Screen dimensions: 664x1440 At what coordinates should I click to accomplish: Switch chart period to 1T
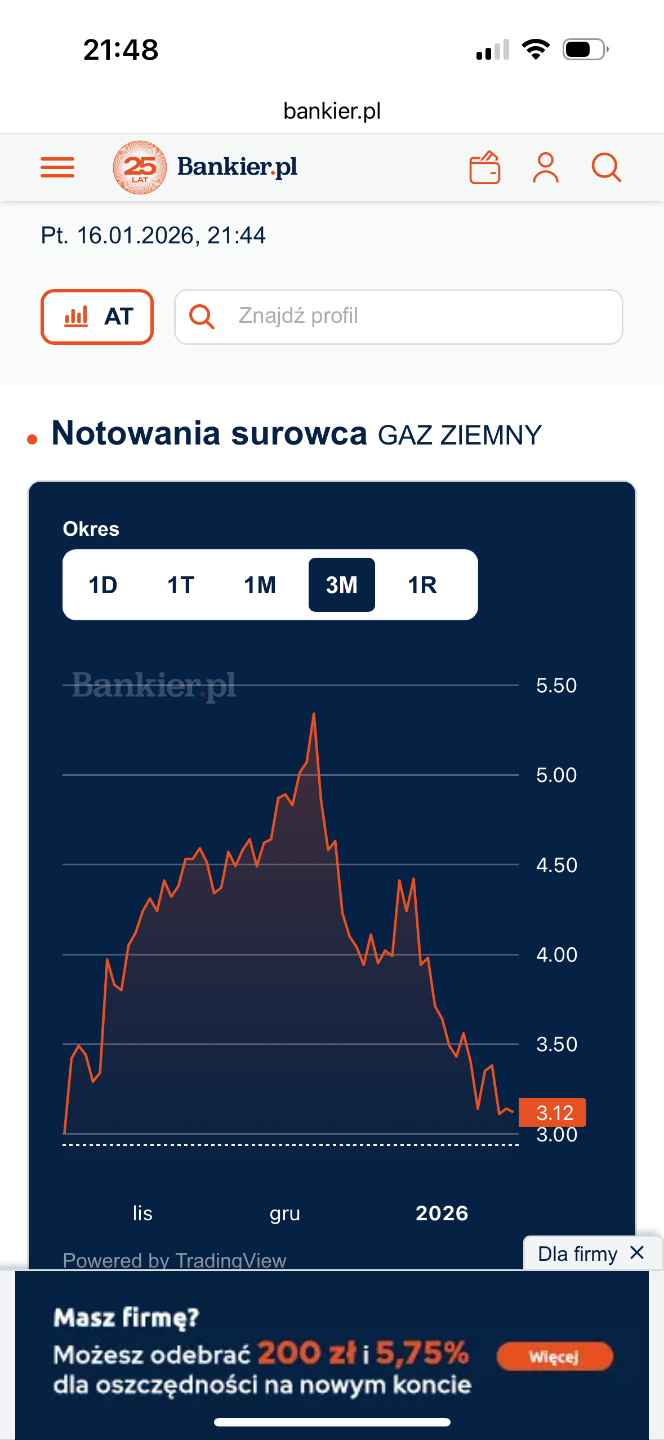[x=181, y=585]
